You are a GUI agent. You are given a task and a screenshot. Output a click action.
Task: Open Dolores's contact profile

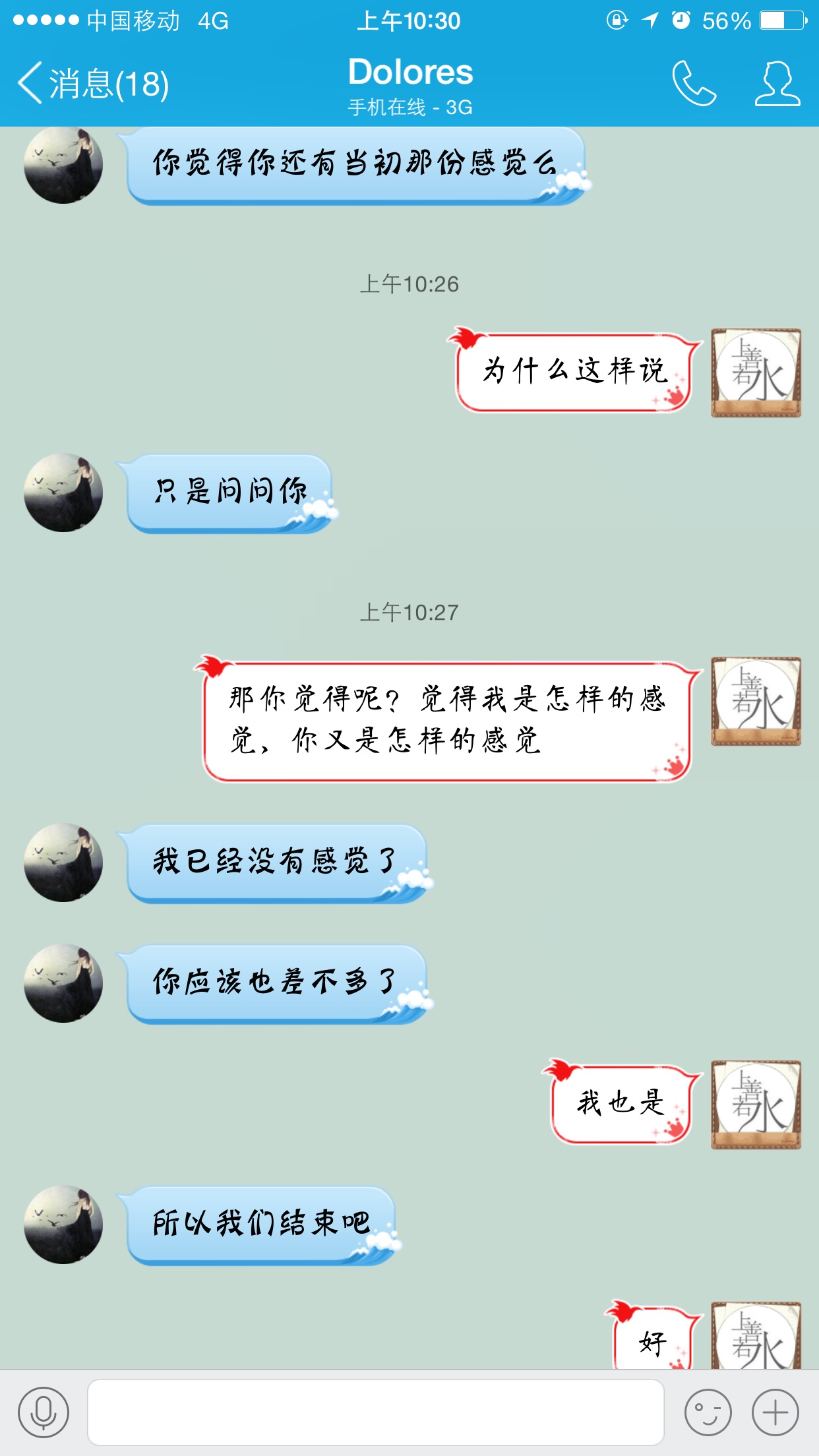pos(777,84)
